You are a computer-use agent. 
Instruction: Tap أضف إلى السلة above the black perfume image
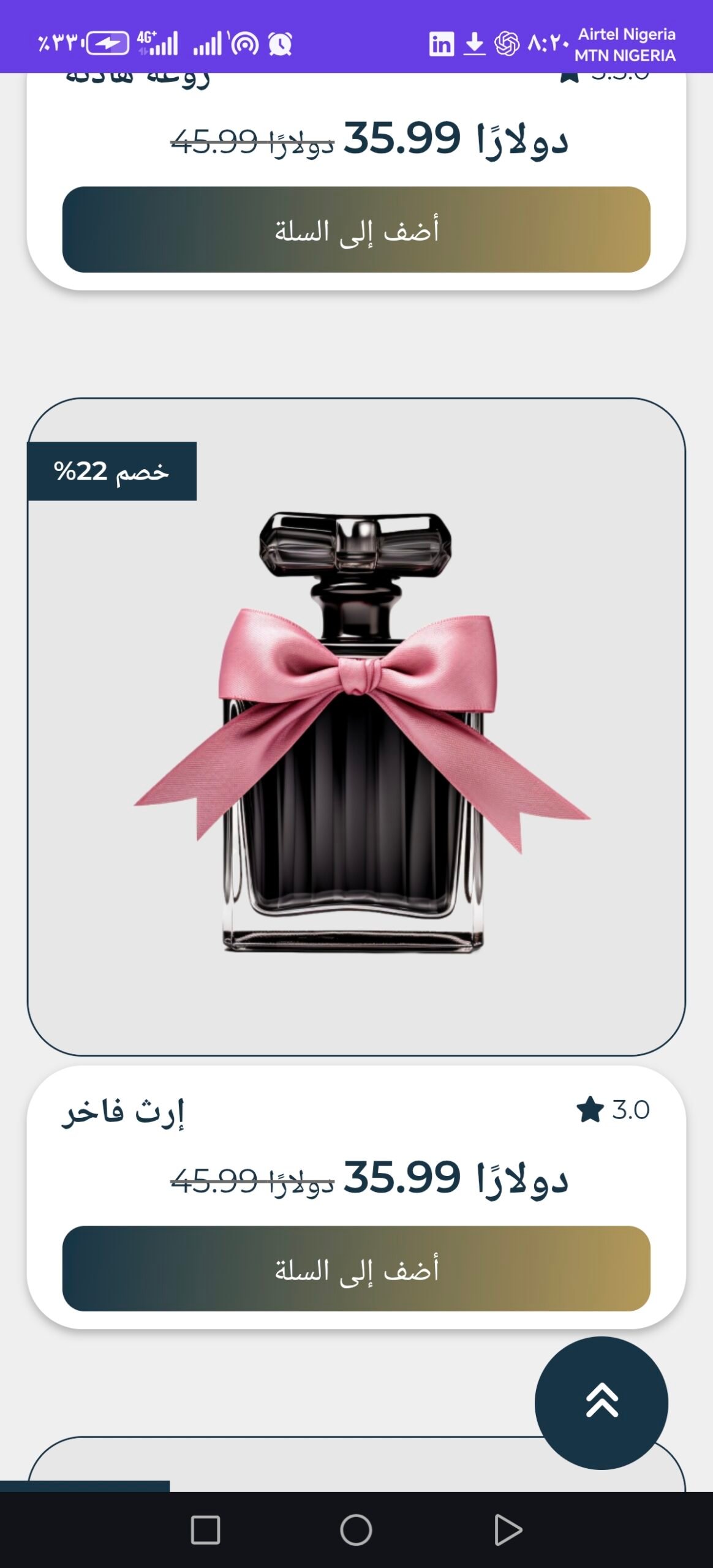(x=356, y=229)
